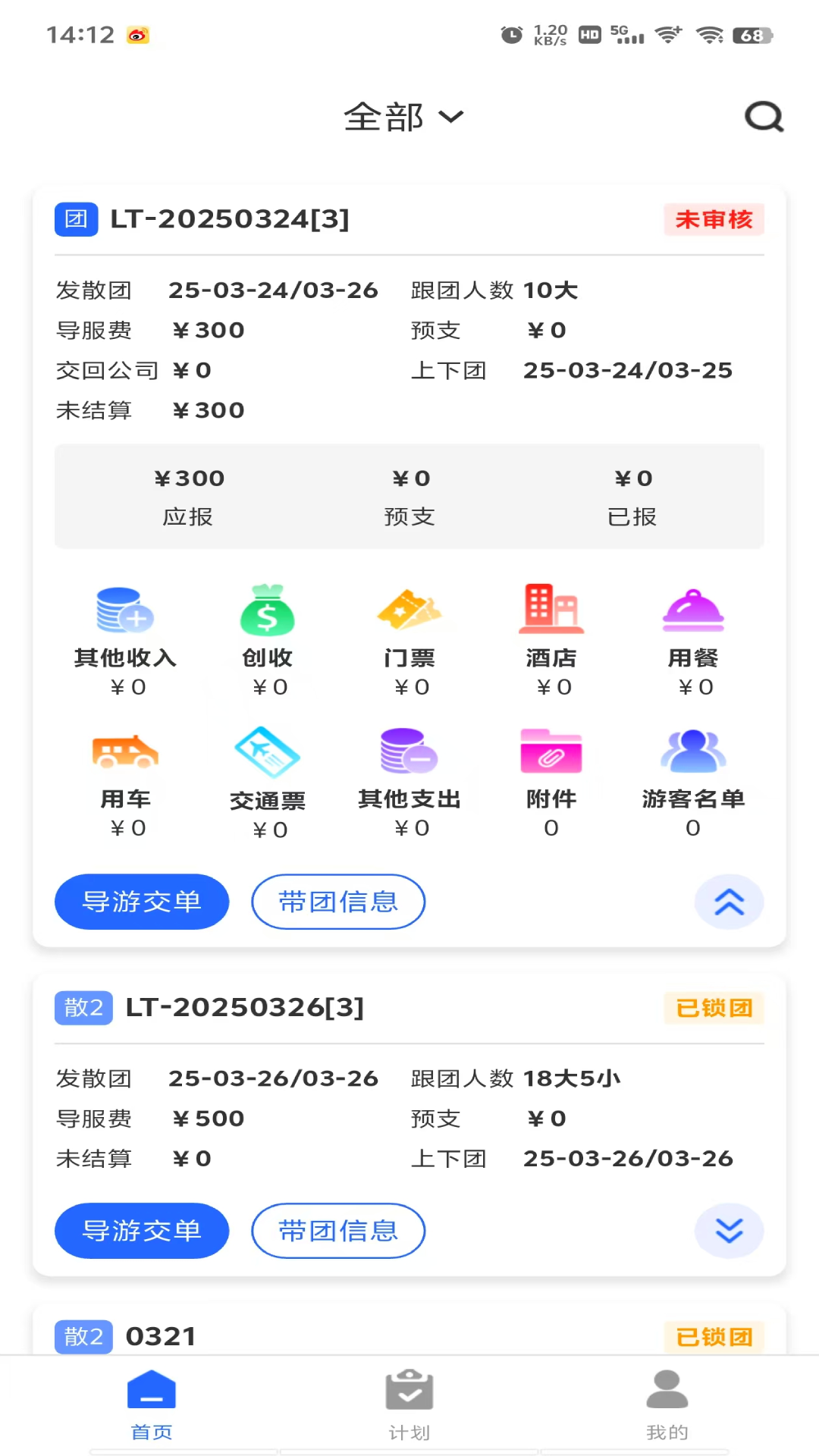Open the 创收 item
This screenshot has height=1456, width=819.
pyautogui.click(x=268, y=641)
